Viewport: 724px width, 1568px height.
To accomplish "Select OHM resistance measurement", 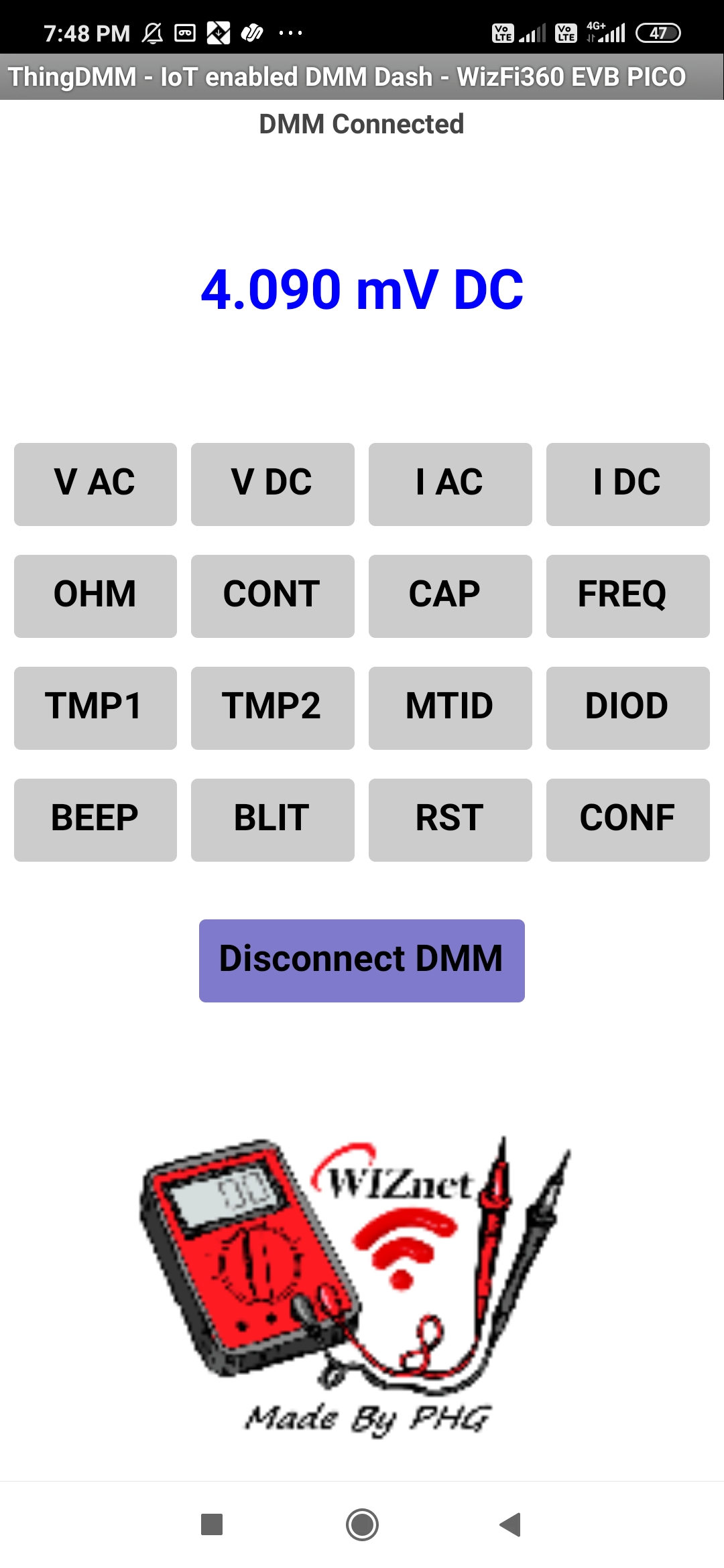I will tap(94, 595).
